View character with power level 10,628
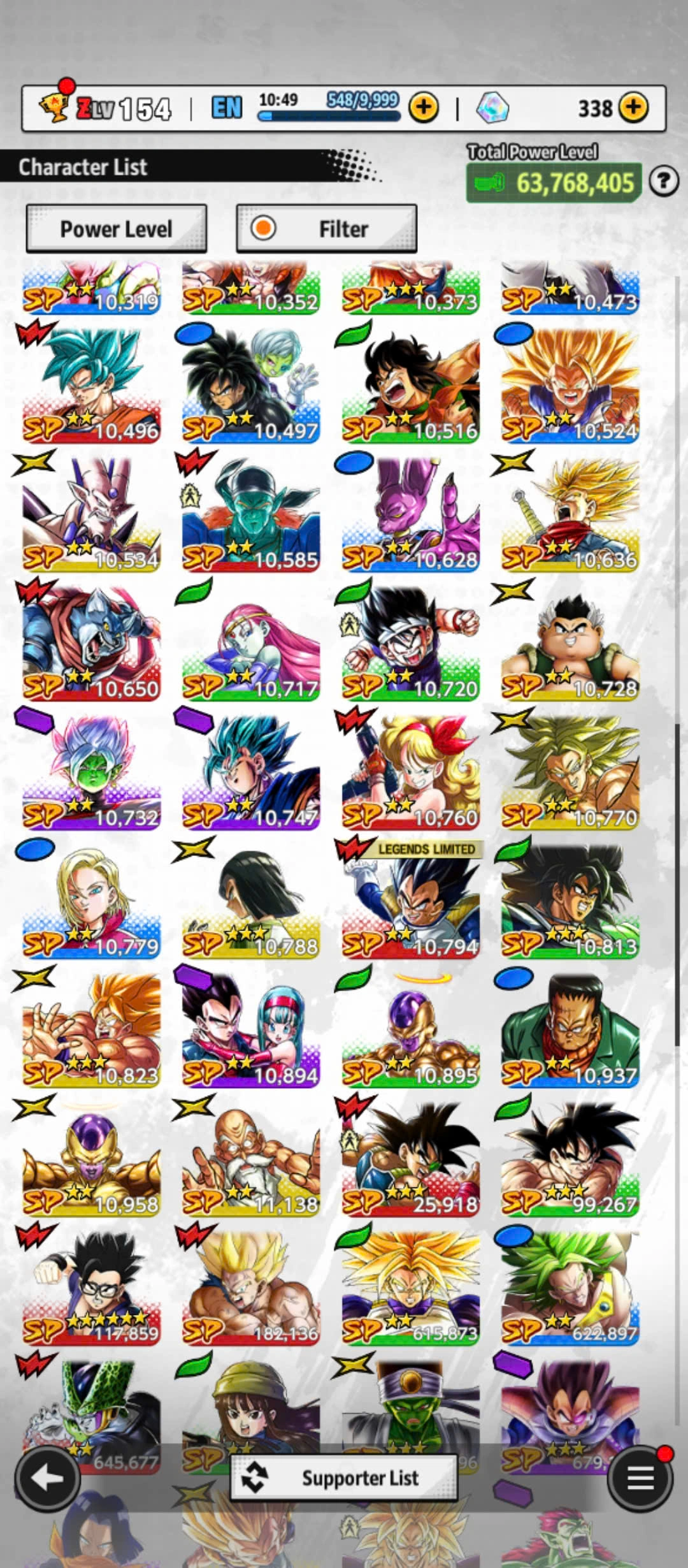 click(x=411, y=515)
